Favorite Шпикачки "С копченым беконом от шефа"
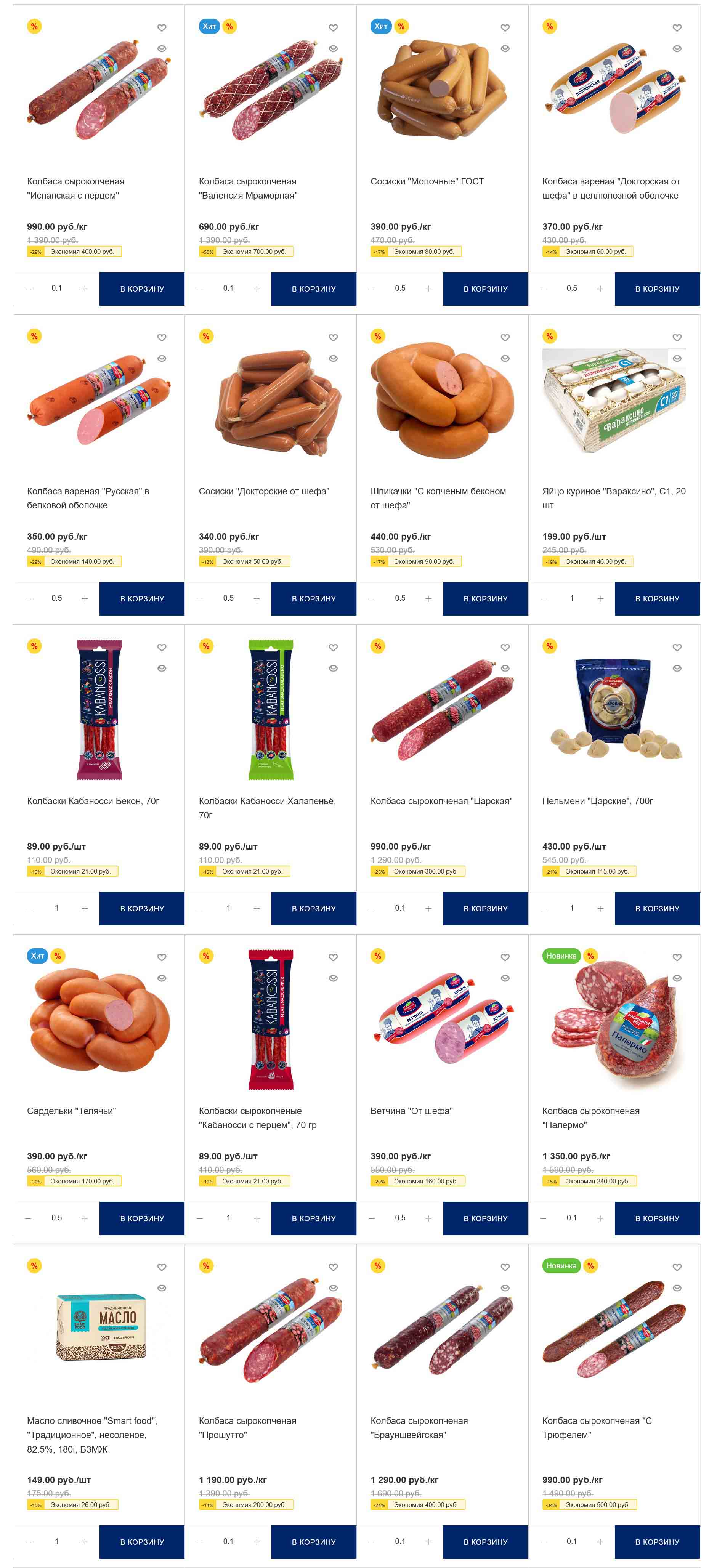The height and width of the screenshot is (1568, 709). coord(505,338)
